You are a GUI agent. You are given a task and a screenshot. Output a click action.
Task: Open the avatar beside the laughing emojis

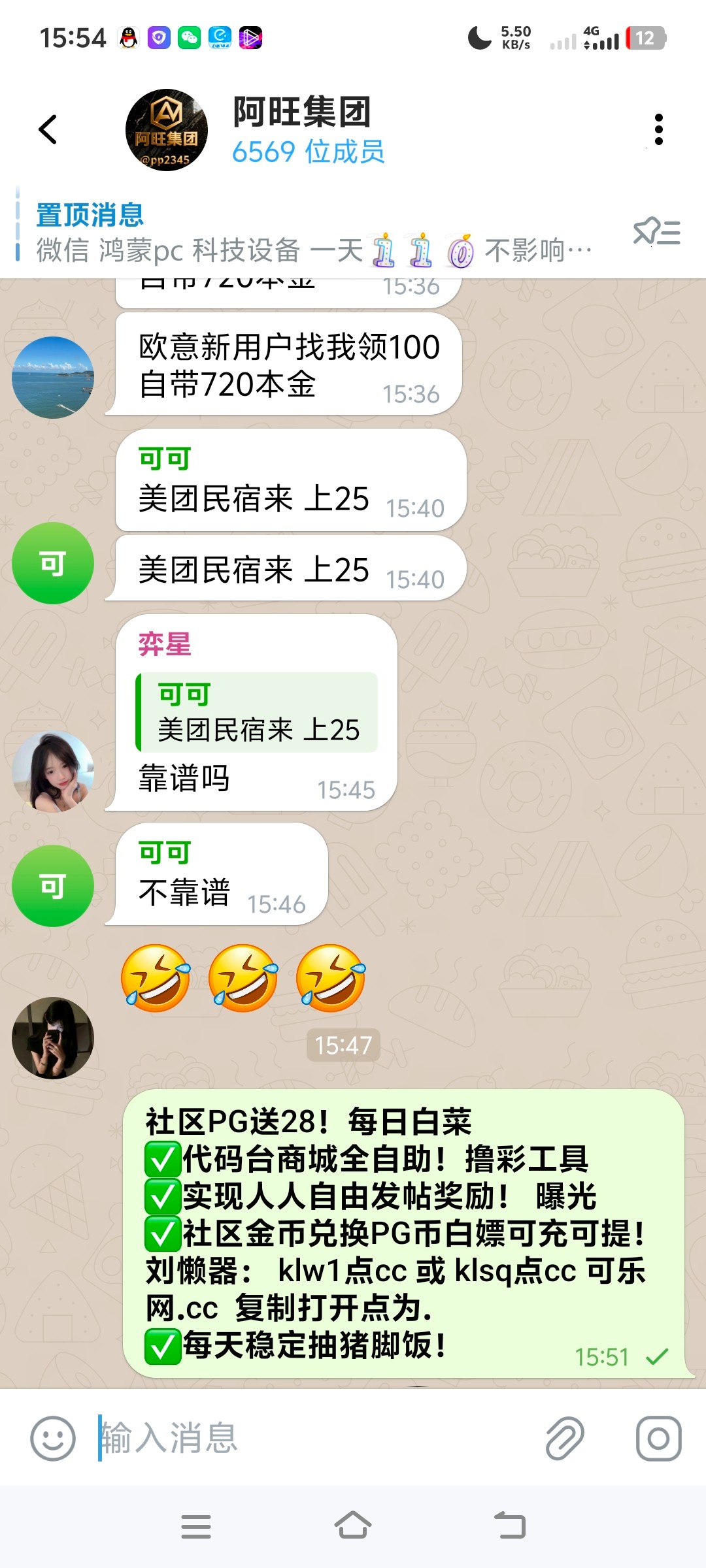(x=53, y=1037)
